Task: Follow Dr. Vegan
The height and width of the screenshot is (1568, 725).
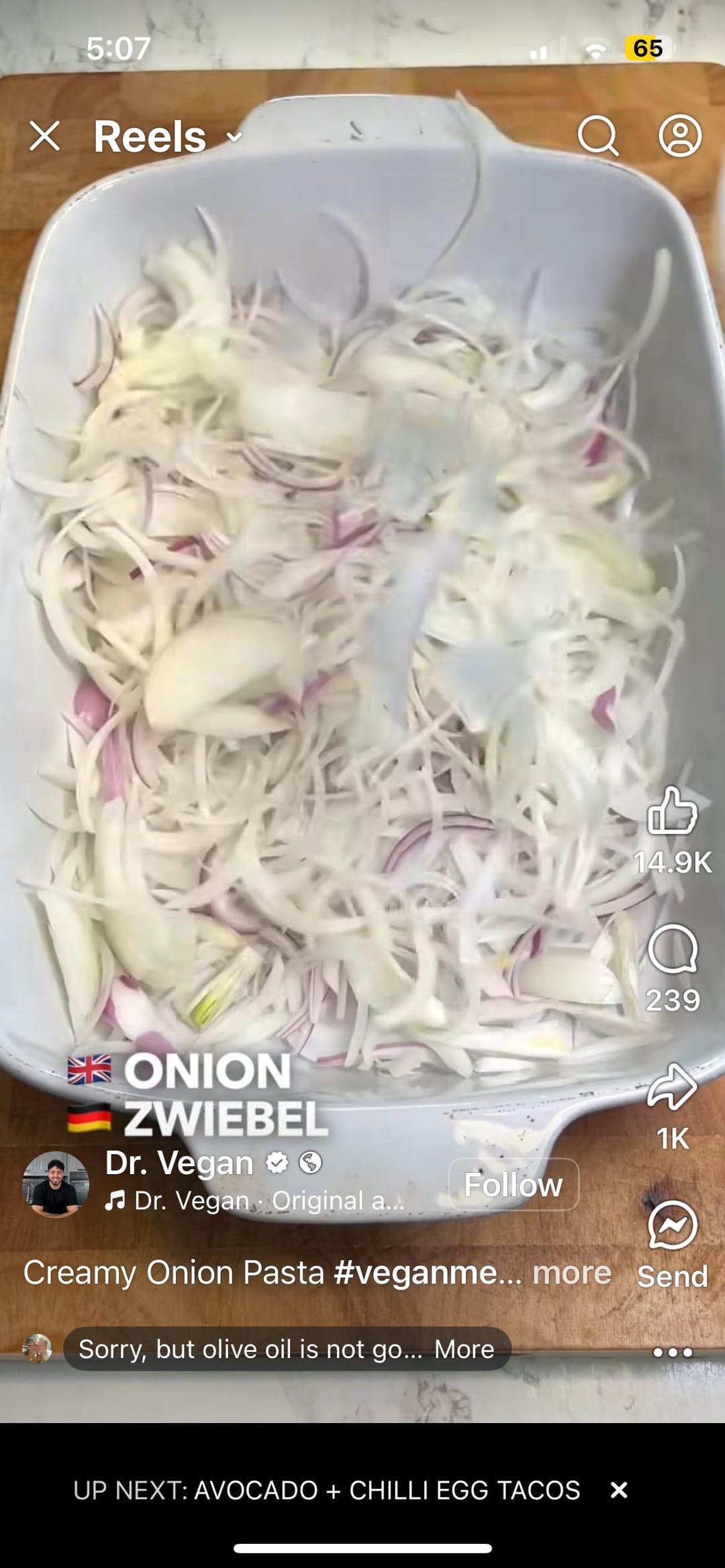Action: (x=514, y=1185)
